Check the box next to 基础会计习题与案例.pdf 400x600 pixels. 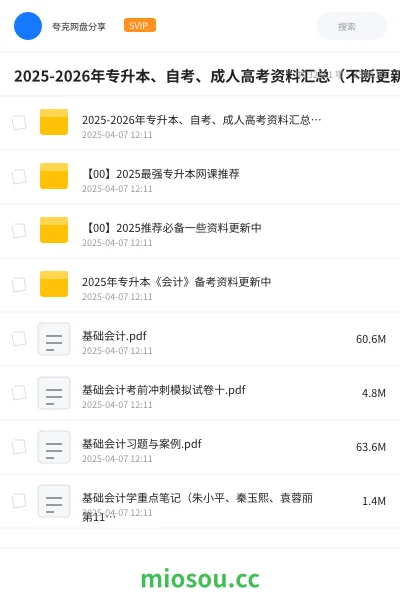point(19,447)
